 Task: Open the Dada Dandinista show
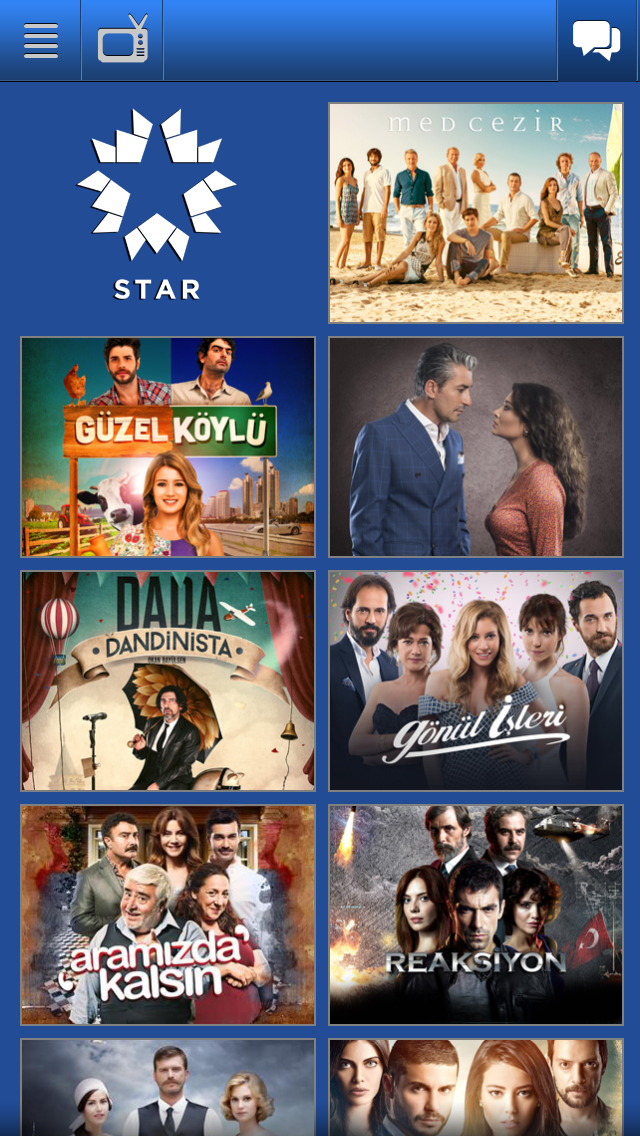tap(168, 680)
